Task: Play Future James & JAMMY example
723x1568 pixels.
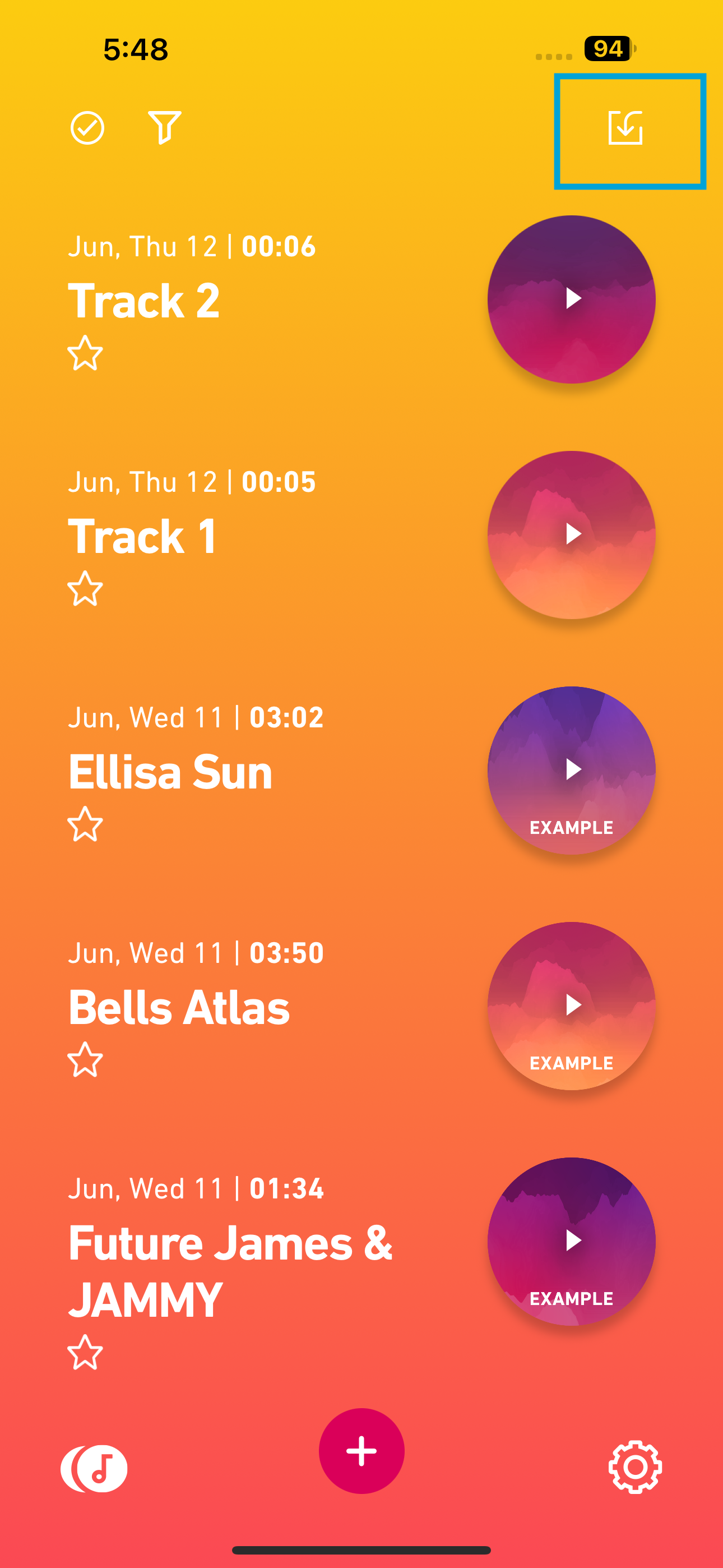Action: 572,1241
